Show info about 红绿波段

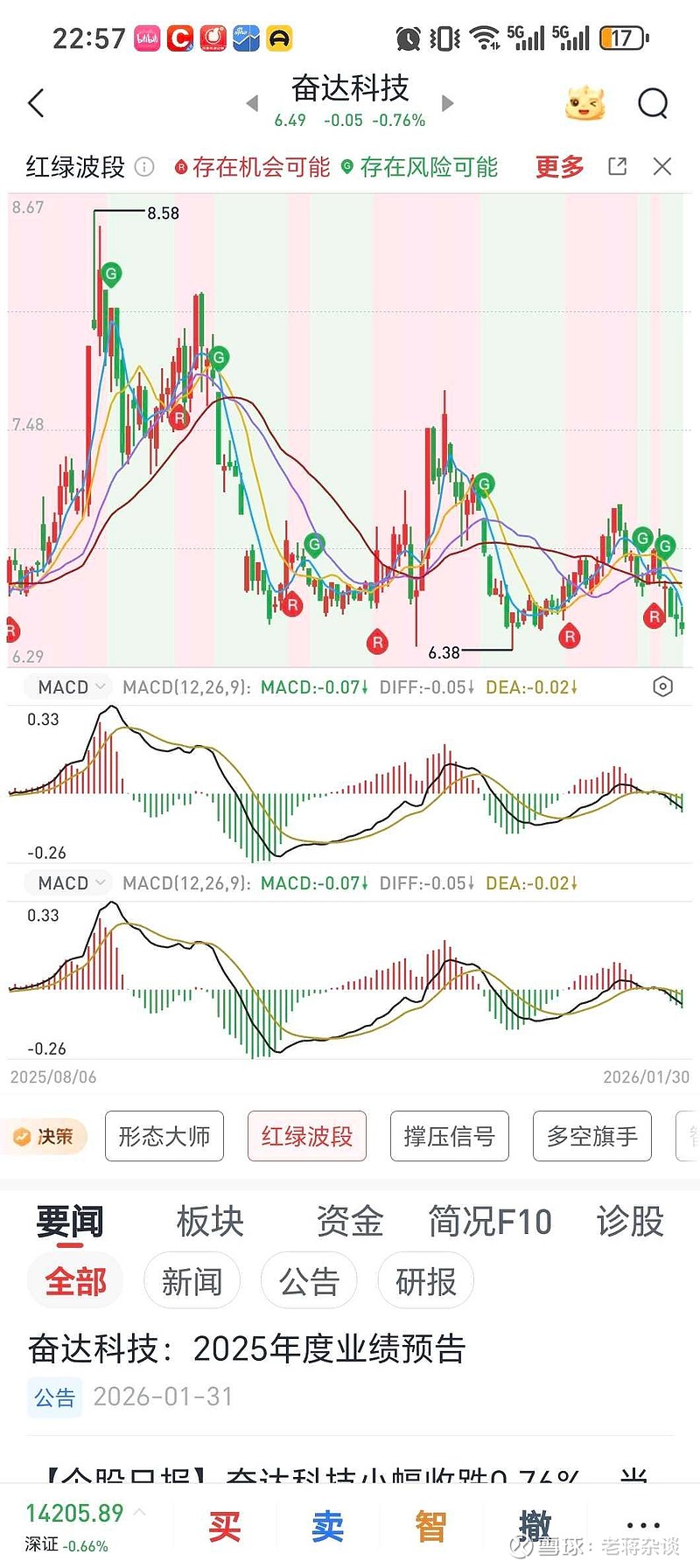145,166
